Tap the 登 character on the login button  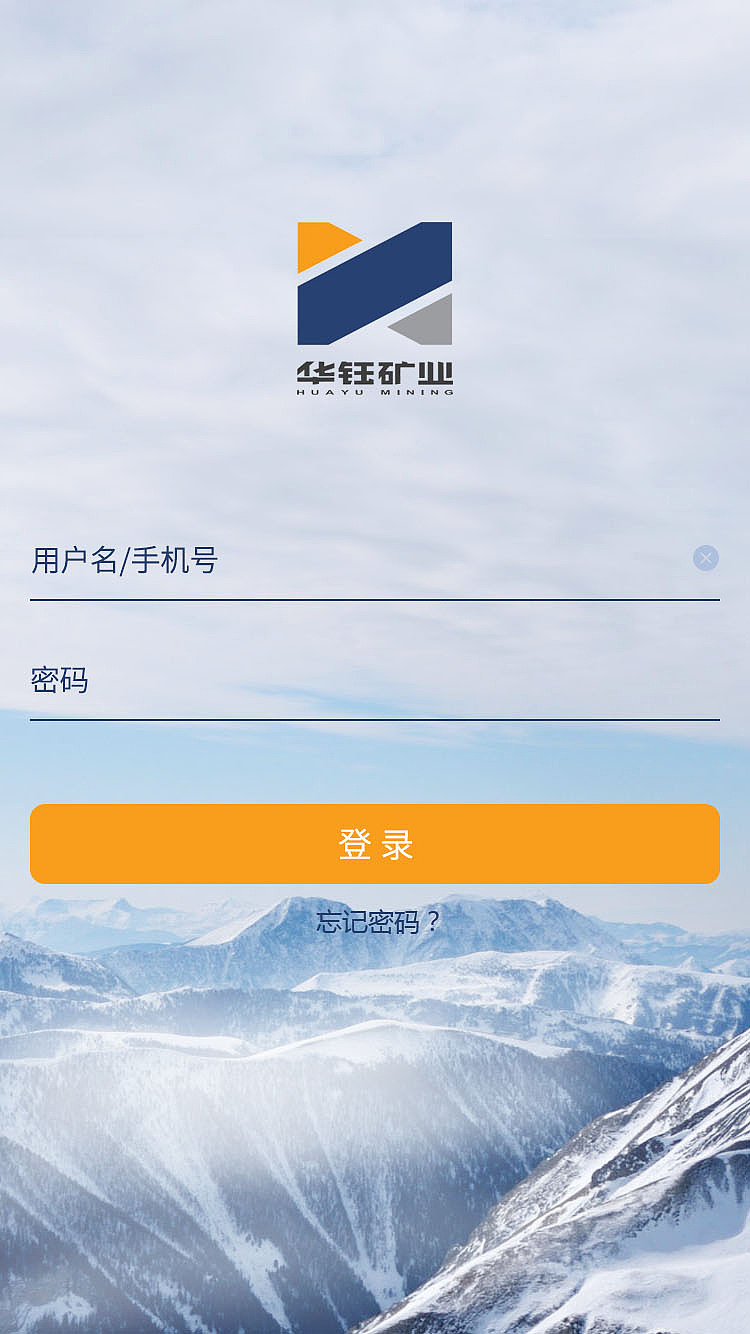click(x=352, y=844)
